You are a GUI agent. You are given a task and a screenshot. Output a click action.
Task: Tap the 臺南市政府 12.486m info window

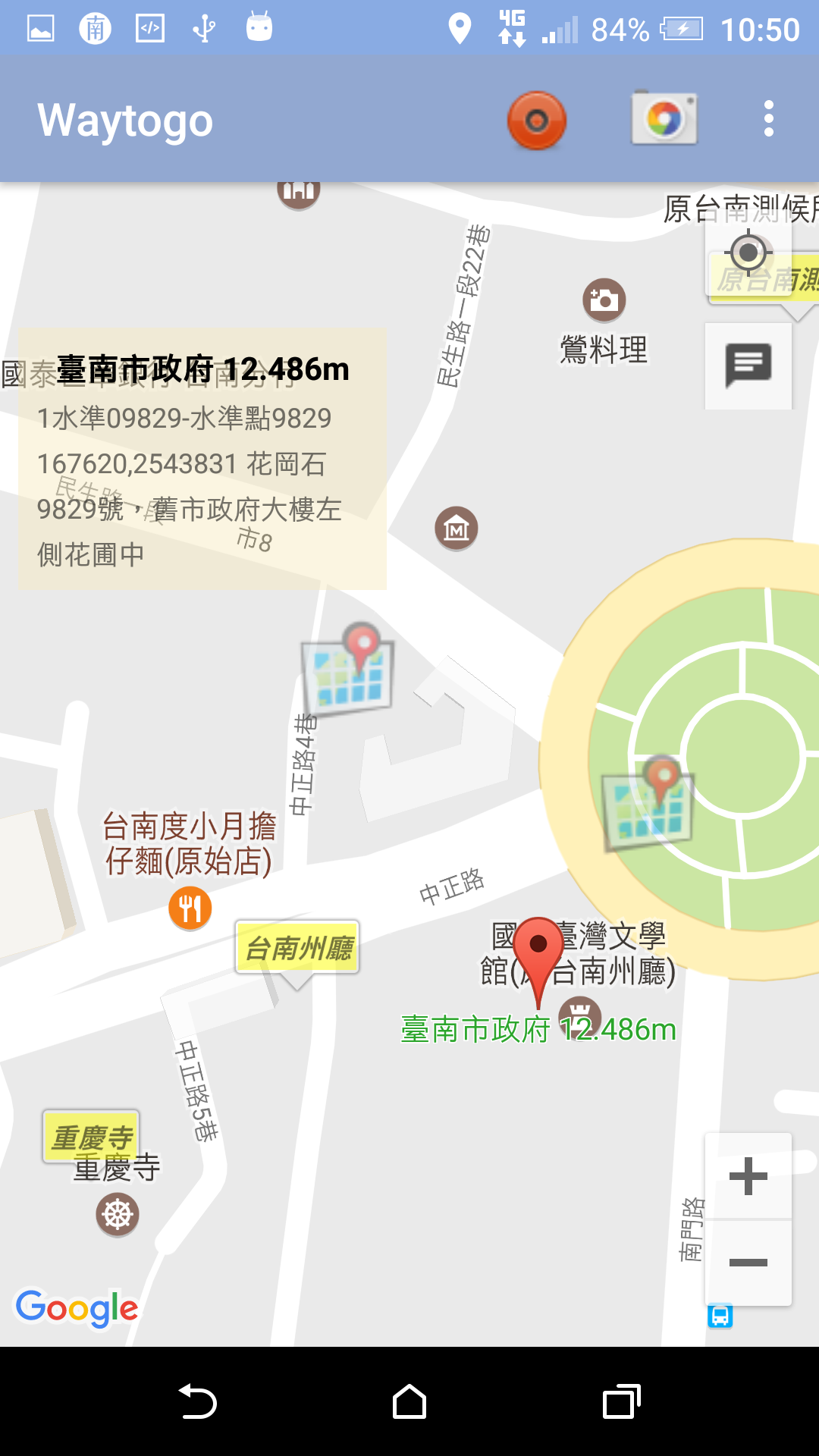[202, 460]
